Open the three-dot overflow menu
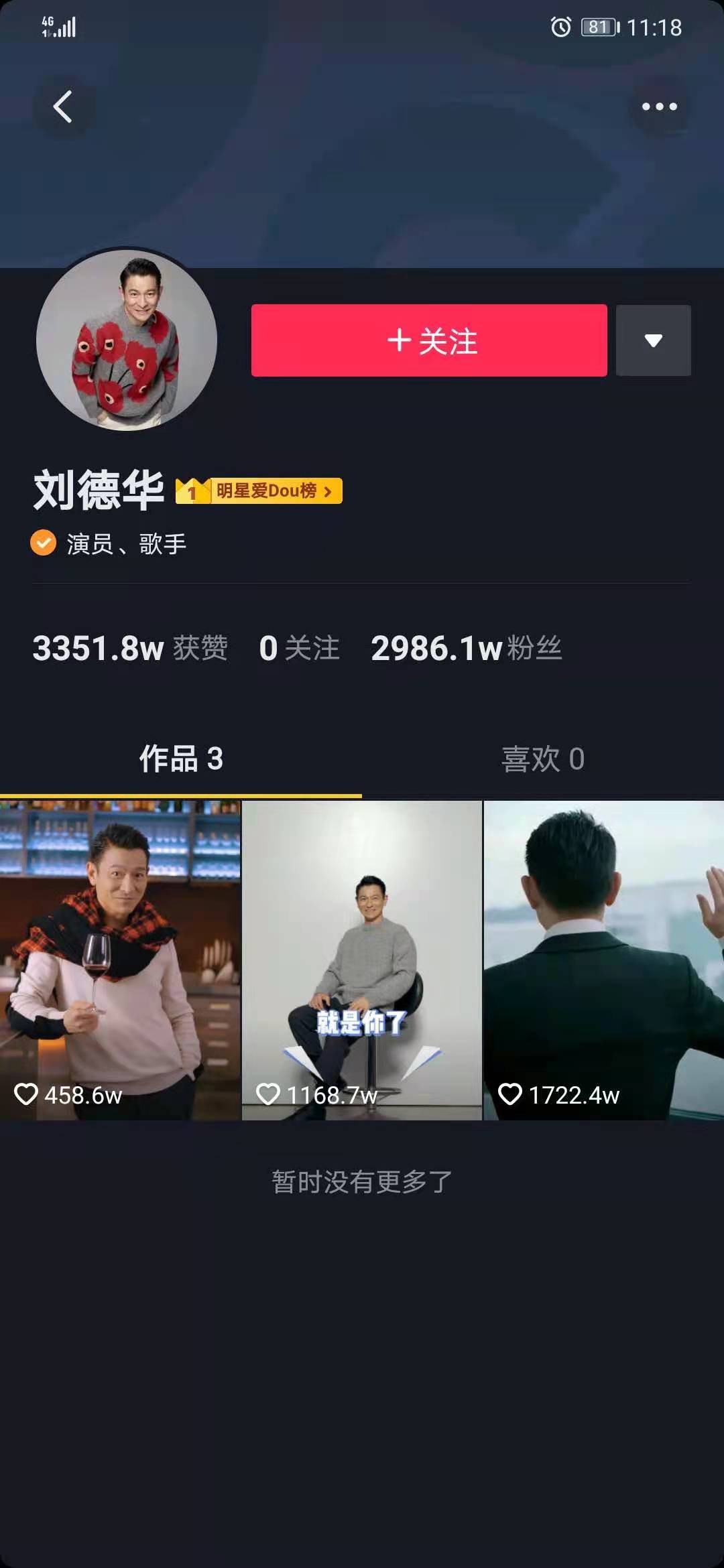The width and height of the screenshot is (724, 1568). pyautogui.click(x=659, y=107)
